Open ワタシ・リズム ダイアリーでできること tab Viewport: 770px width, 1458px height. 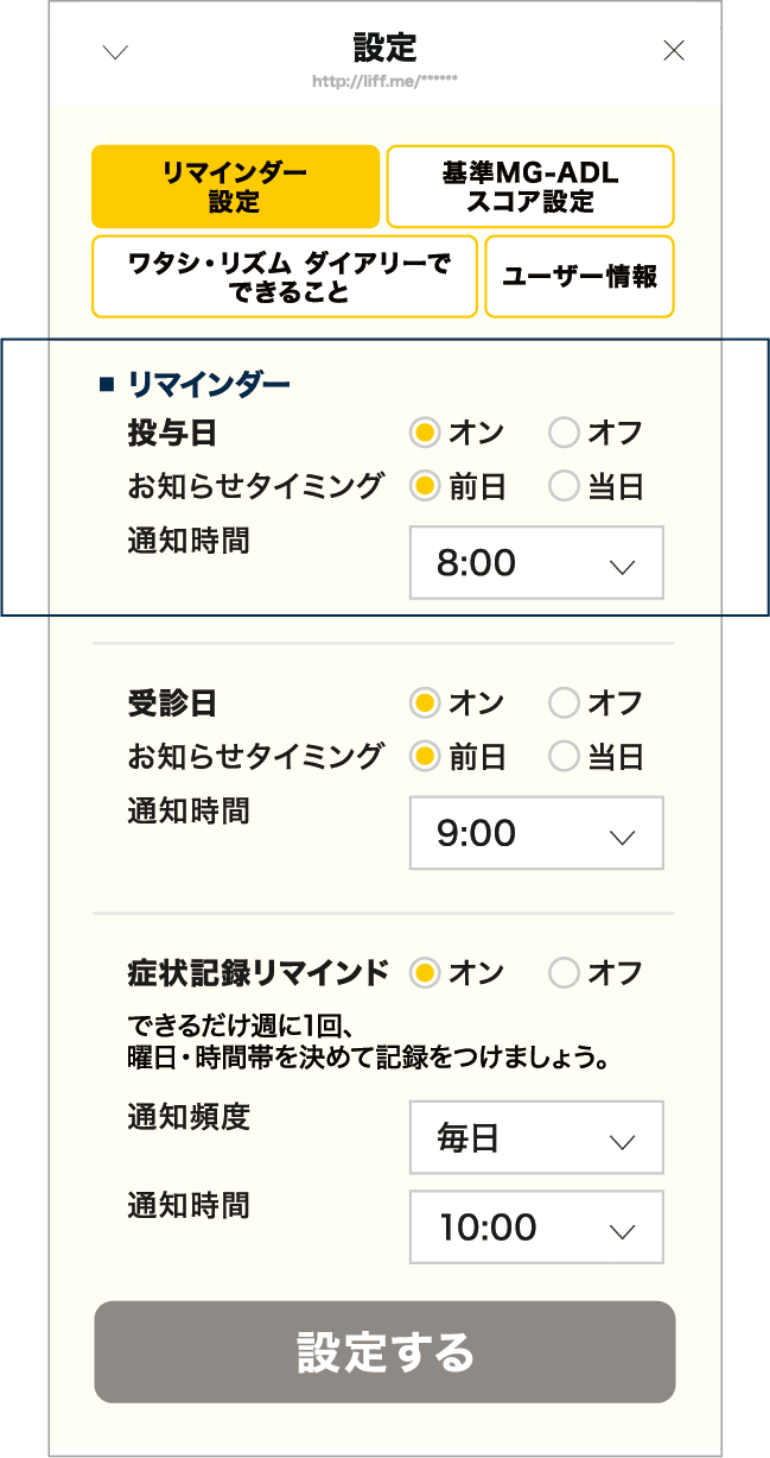[x=284, y=277]
